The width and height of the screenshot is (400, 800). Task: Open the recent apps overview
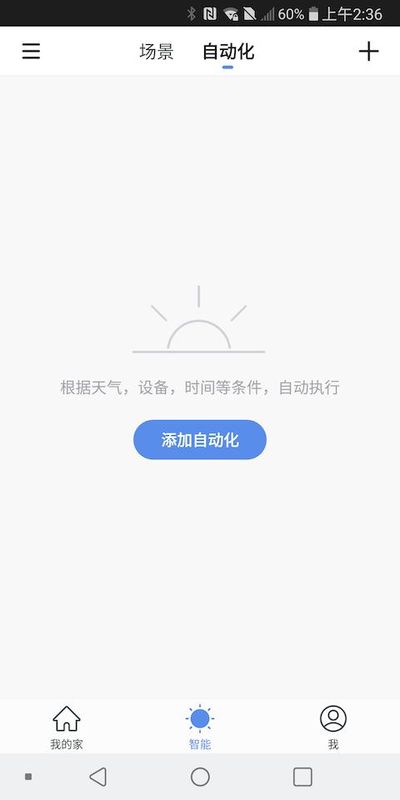[x=303, y=777]
